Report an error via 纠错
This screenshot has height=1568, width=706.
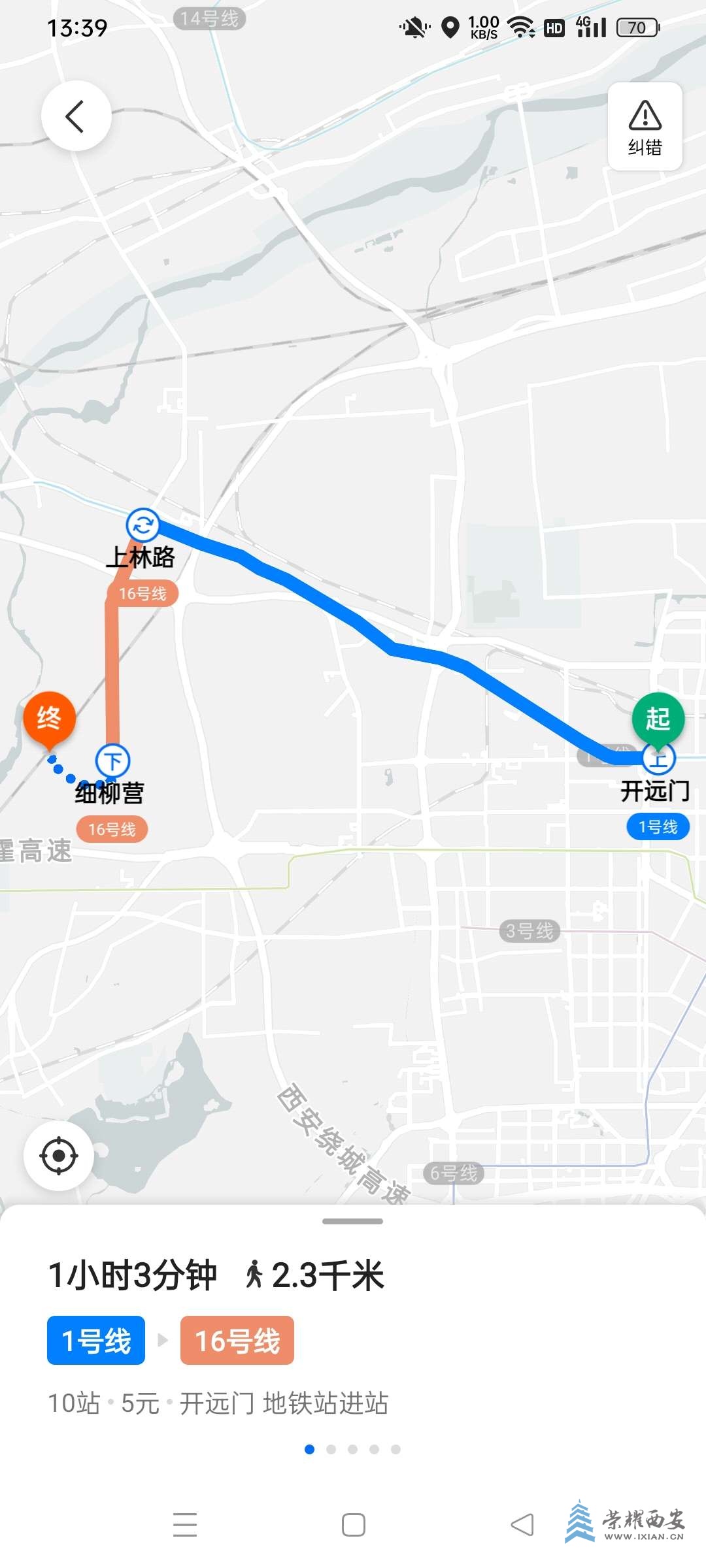click(645, 127)
